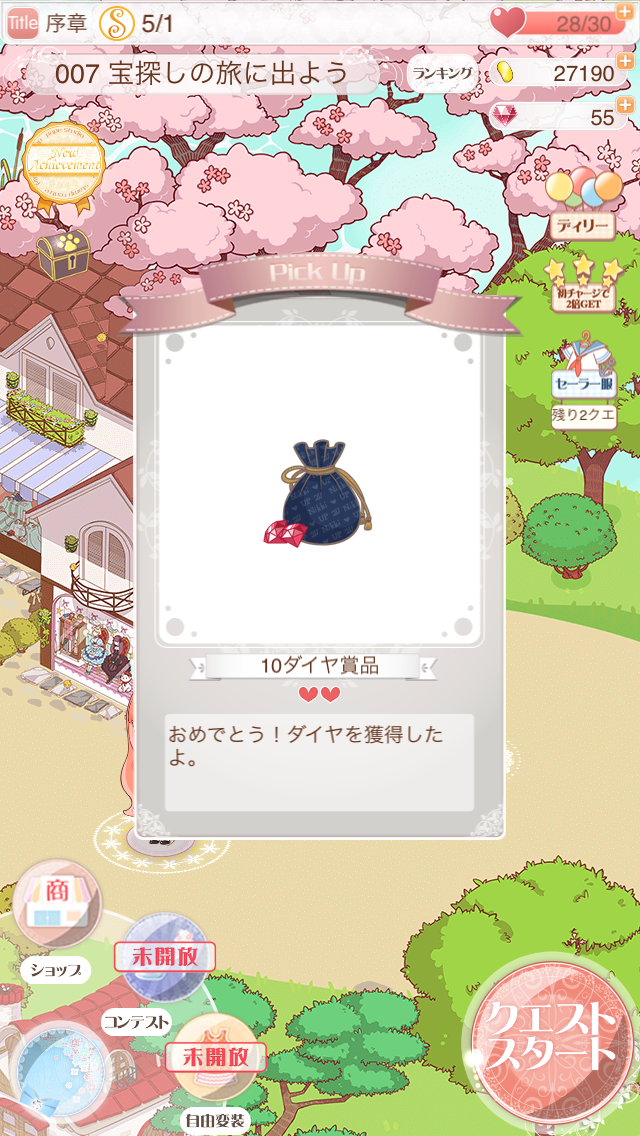Open quest 007 宝探しの旅に出よう
Image resolution: width=640 pixels, height=1136 pixels.
pos(200,73)
